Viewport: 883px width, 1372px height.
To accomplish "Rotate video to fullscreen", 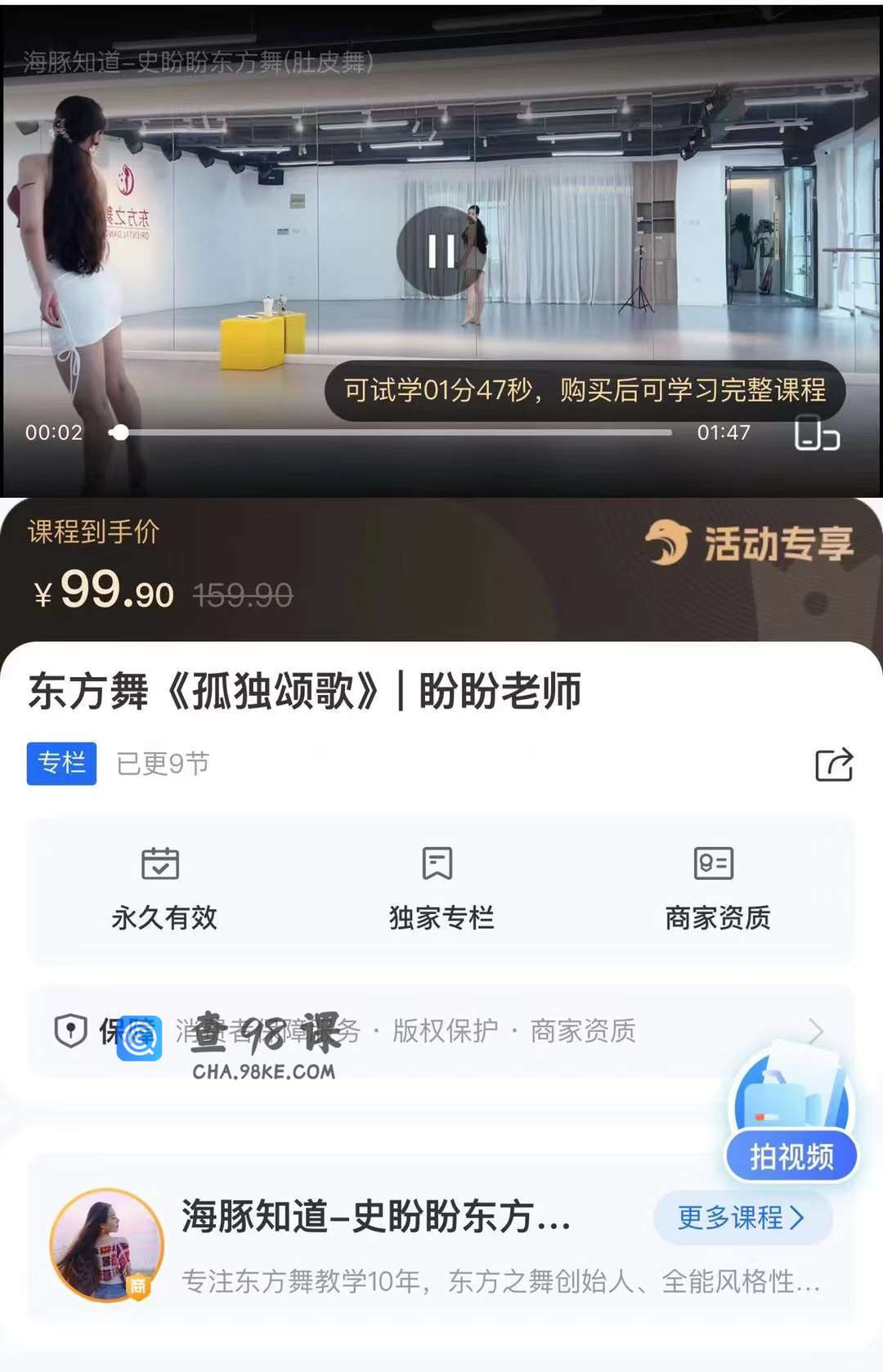I will [816, 433].
